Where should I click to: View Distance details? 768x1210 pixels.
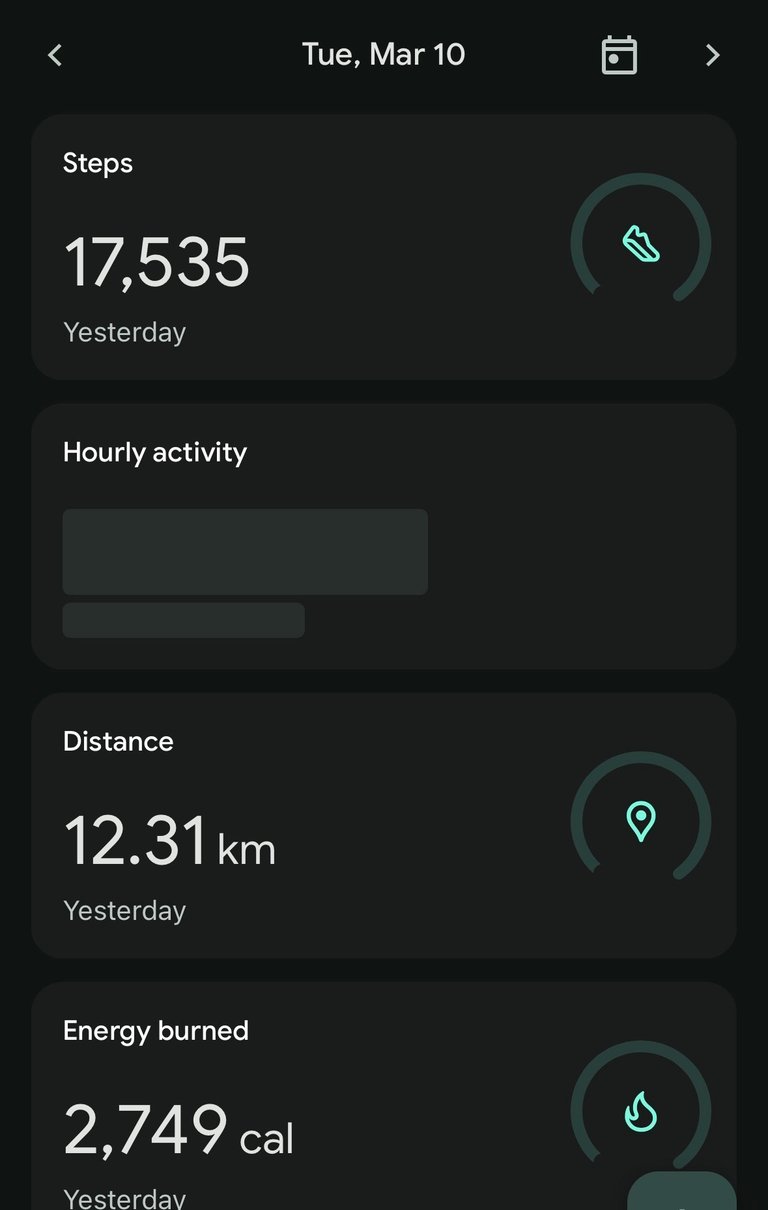point(384,825)
